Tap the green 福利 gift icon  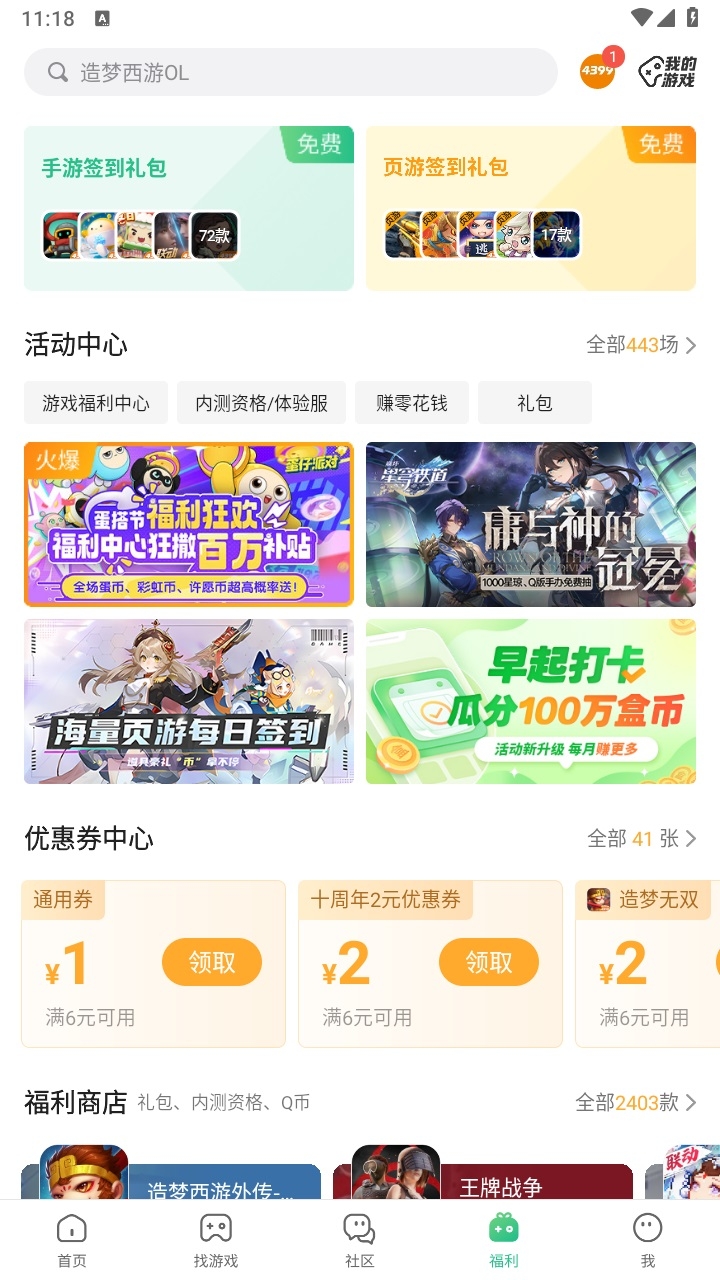504,1229
